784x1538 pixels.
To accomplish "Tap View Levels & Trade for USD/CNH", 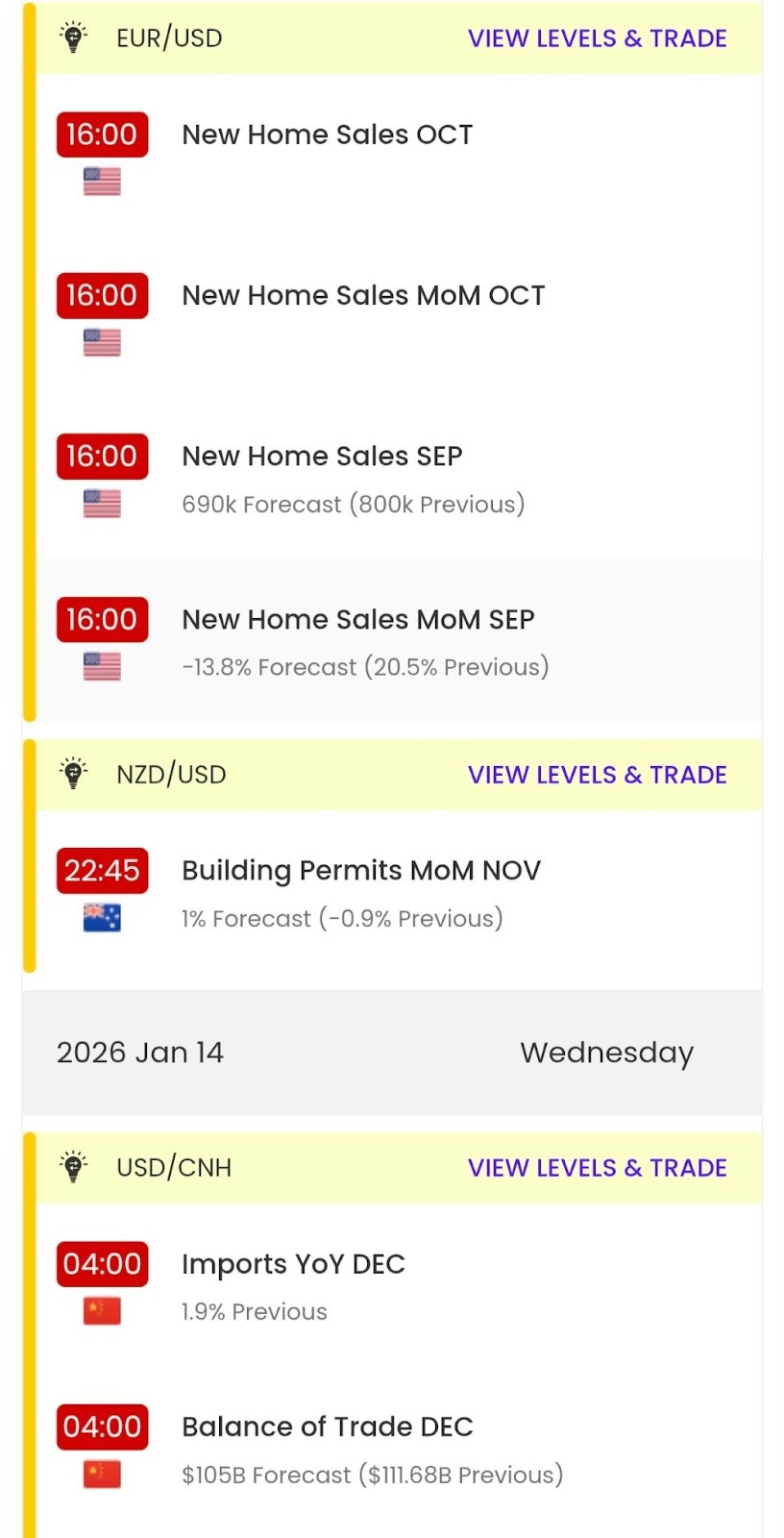I will pos(597,1168).
